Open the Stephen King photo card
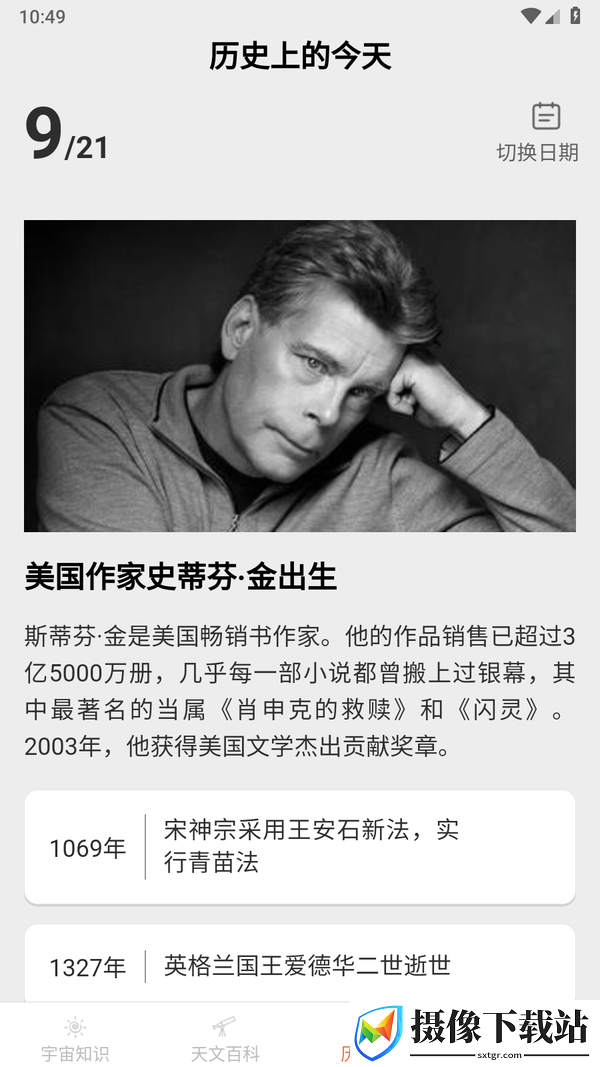This screenshot has width=600, height=1067. tap(300, 375)
